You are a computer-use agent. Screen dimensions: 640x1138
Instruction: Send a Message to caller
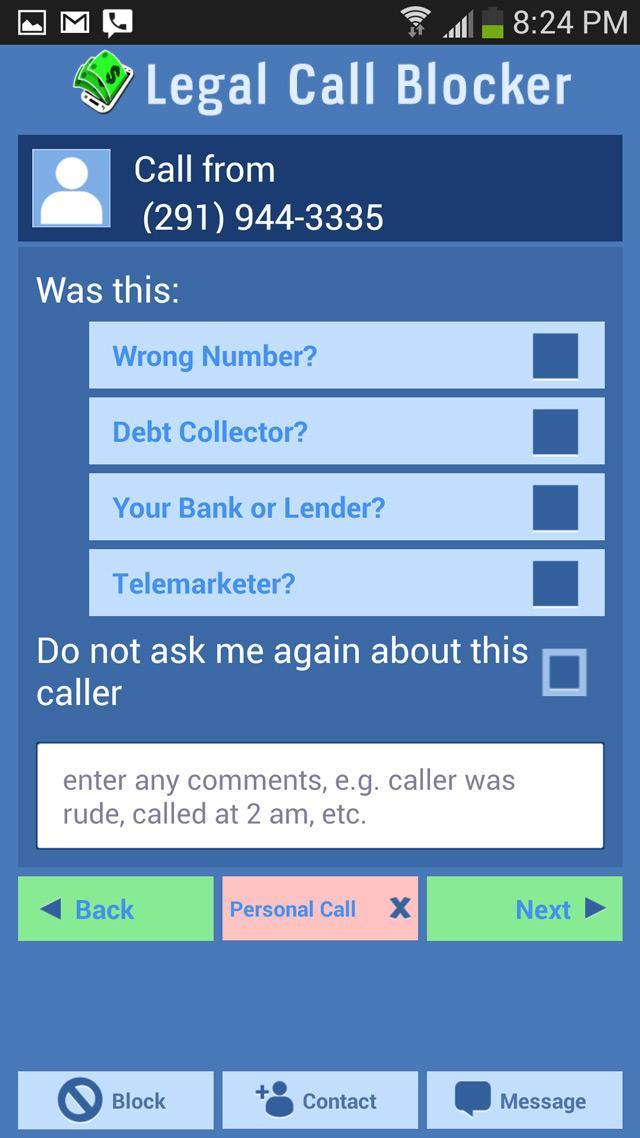[524, 1101]
